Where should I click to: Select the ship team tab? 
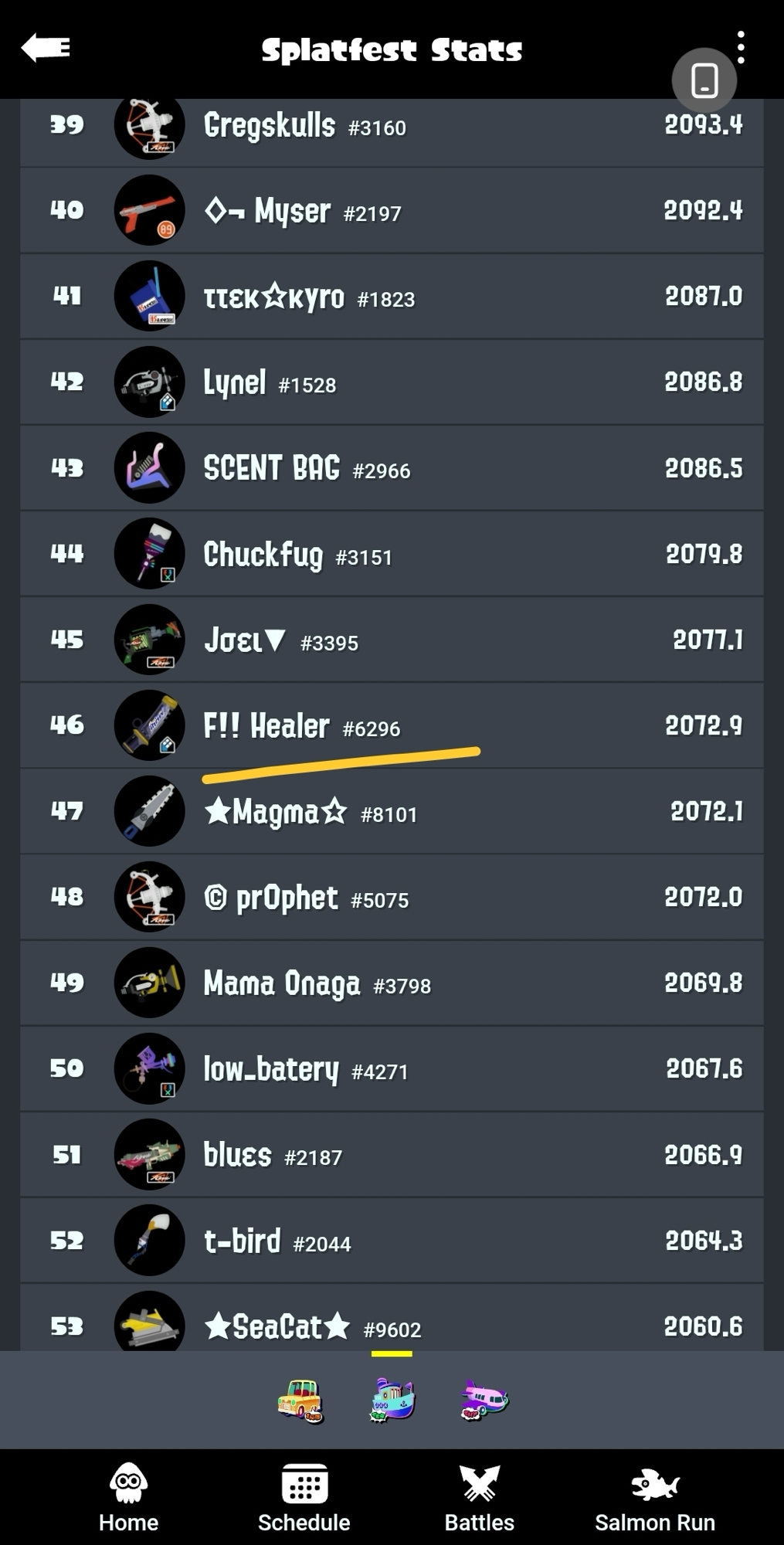coord(392,1400)
